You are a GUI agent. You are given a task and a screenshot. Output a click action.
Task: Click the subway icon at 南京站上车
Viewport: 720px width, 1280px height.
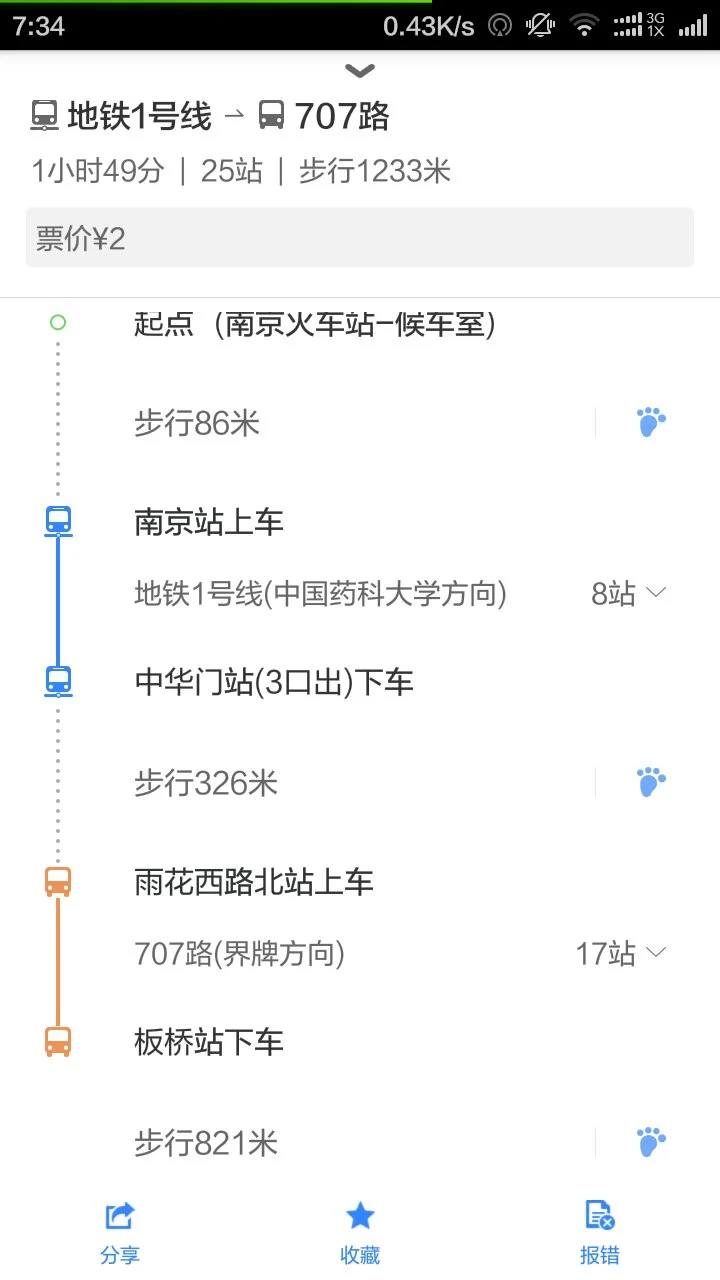tap(57, 521)
